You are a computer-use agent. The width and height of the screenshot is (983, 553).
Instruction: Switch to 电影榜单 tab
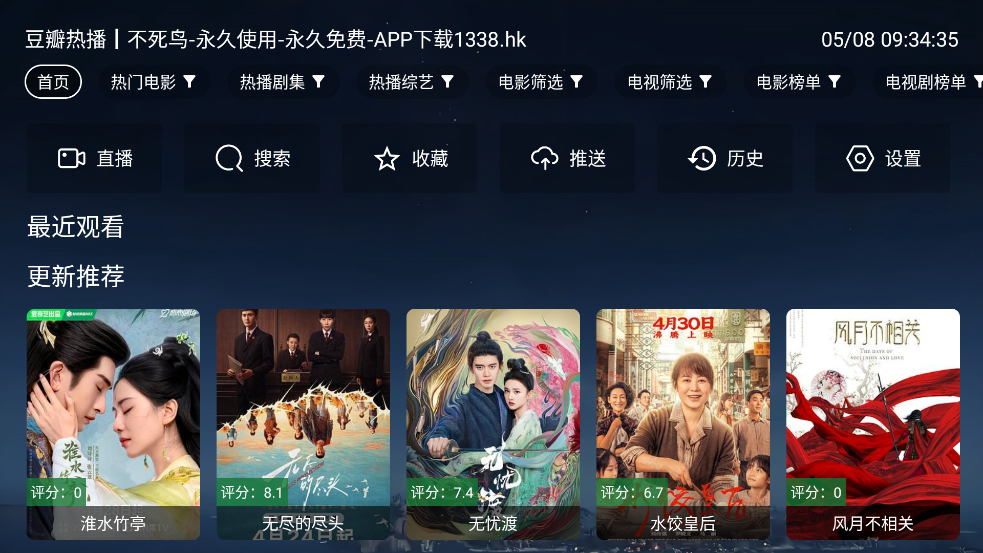799,82
